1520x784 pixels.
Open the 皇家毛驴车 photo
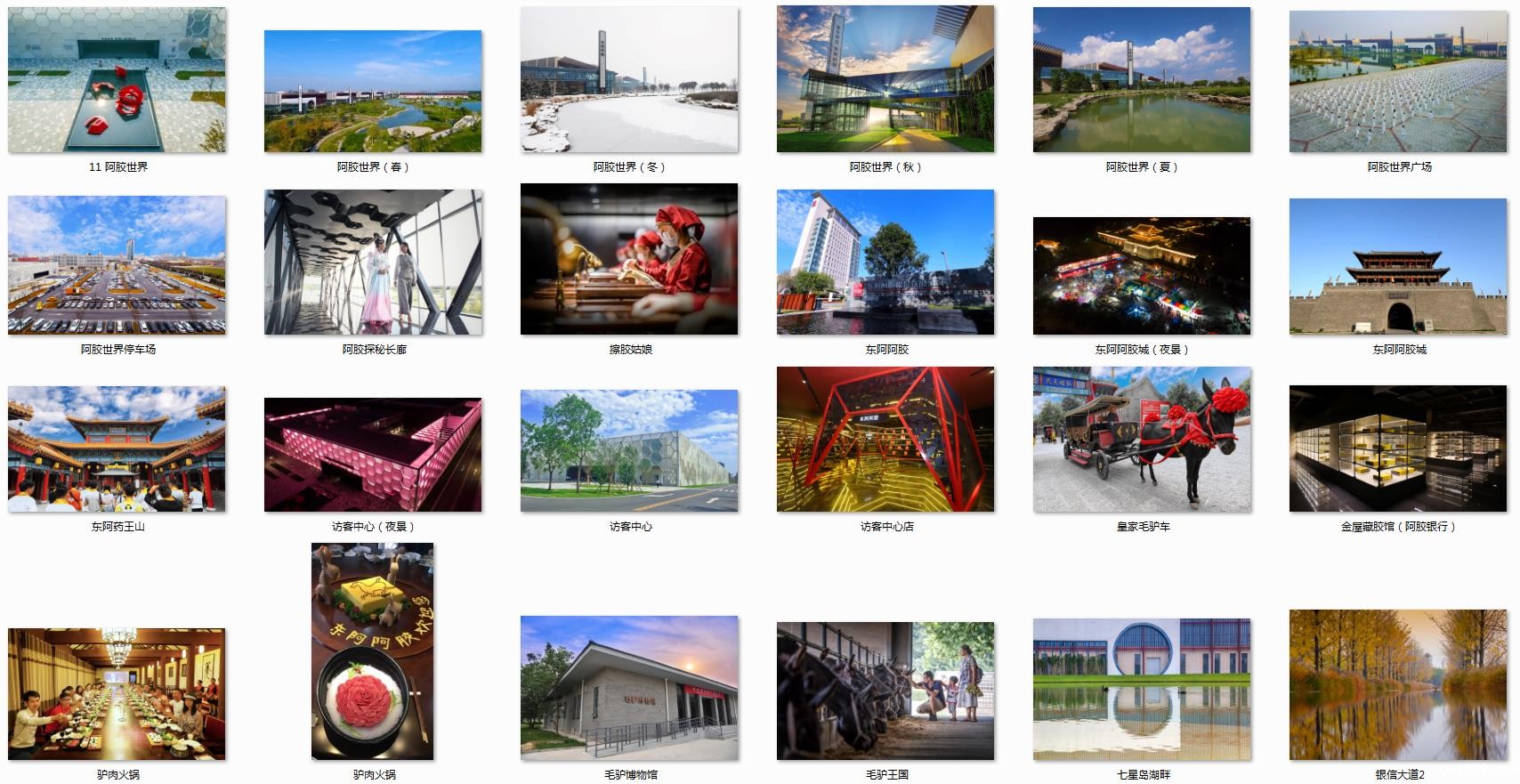click(x=1142, y=440)
